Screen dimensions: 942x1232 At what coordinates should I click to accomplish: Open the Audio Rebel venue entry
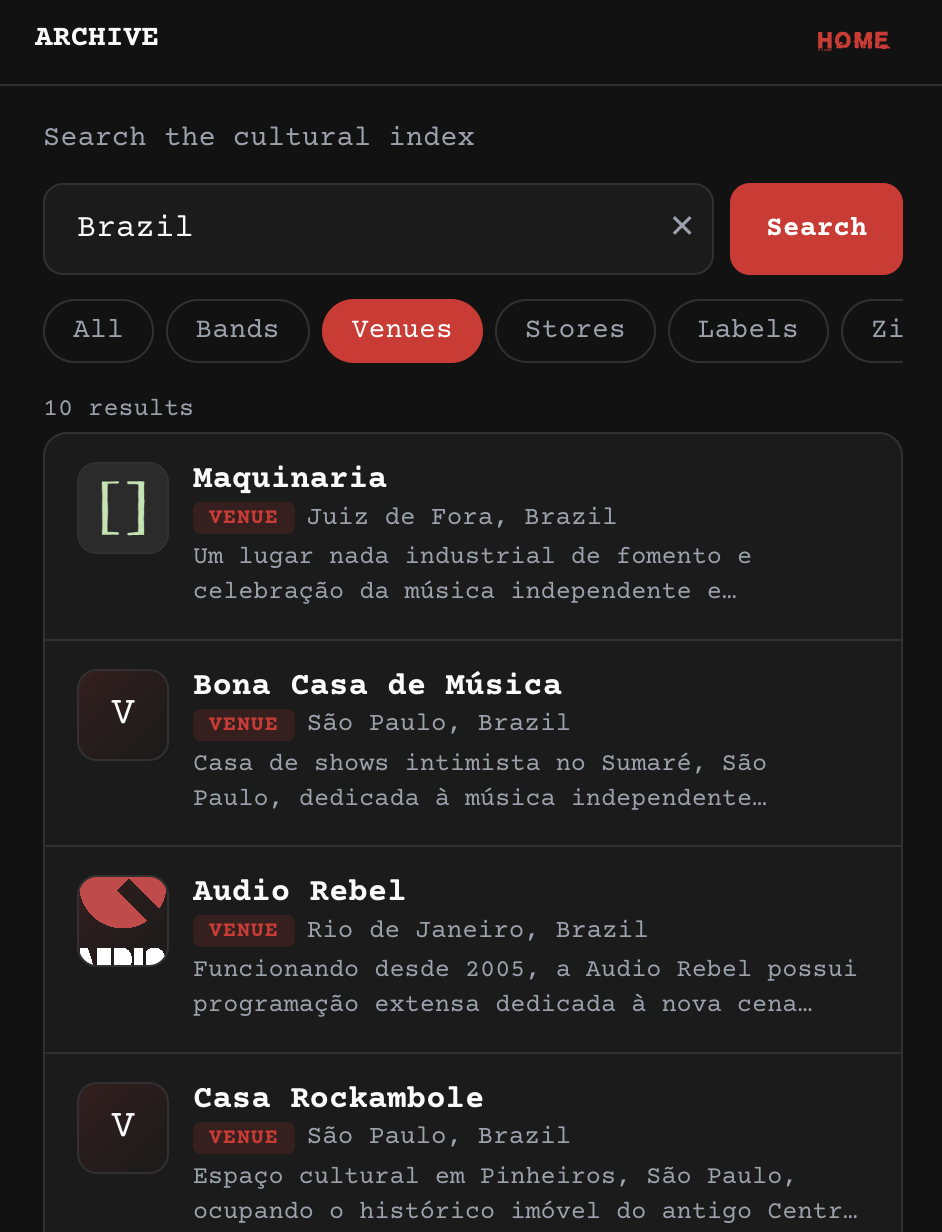471,948
